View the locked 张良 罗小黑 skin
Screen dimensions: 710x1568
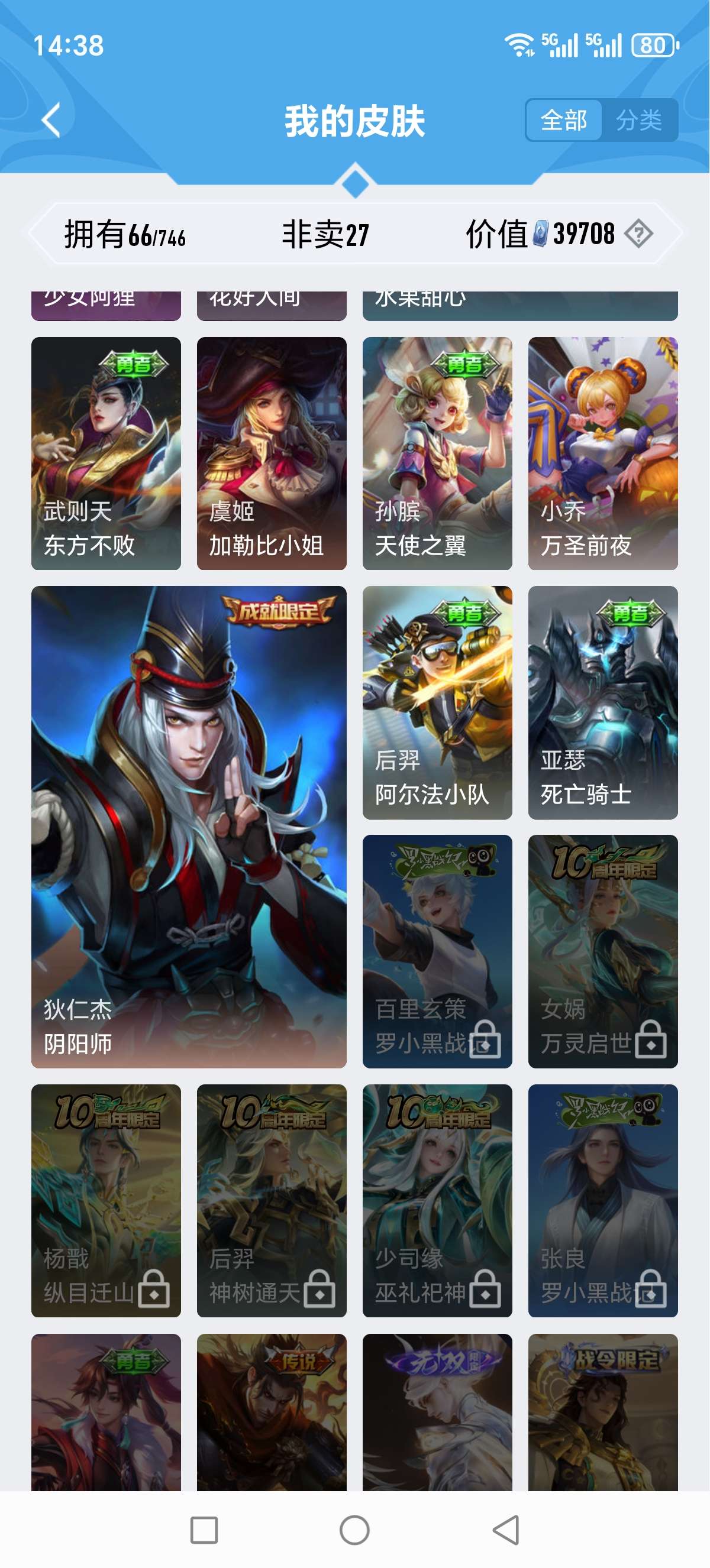(x=603, y=1200)
